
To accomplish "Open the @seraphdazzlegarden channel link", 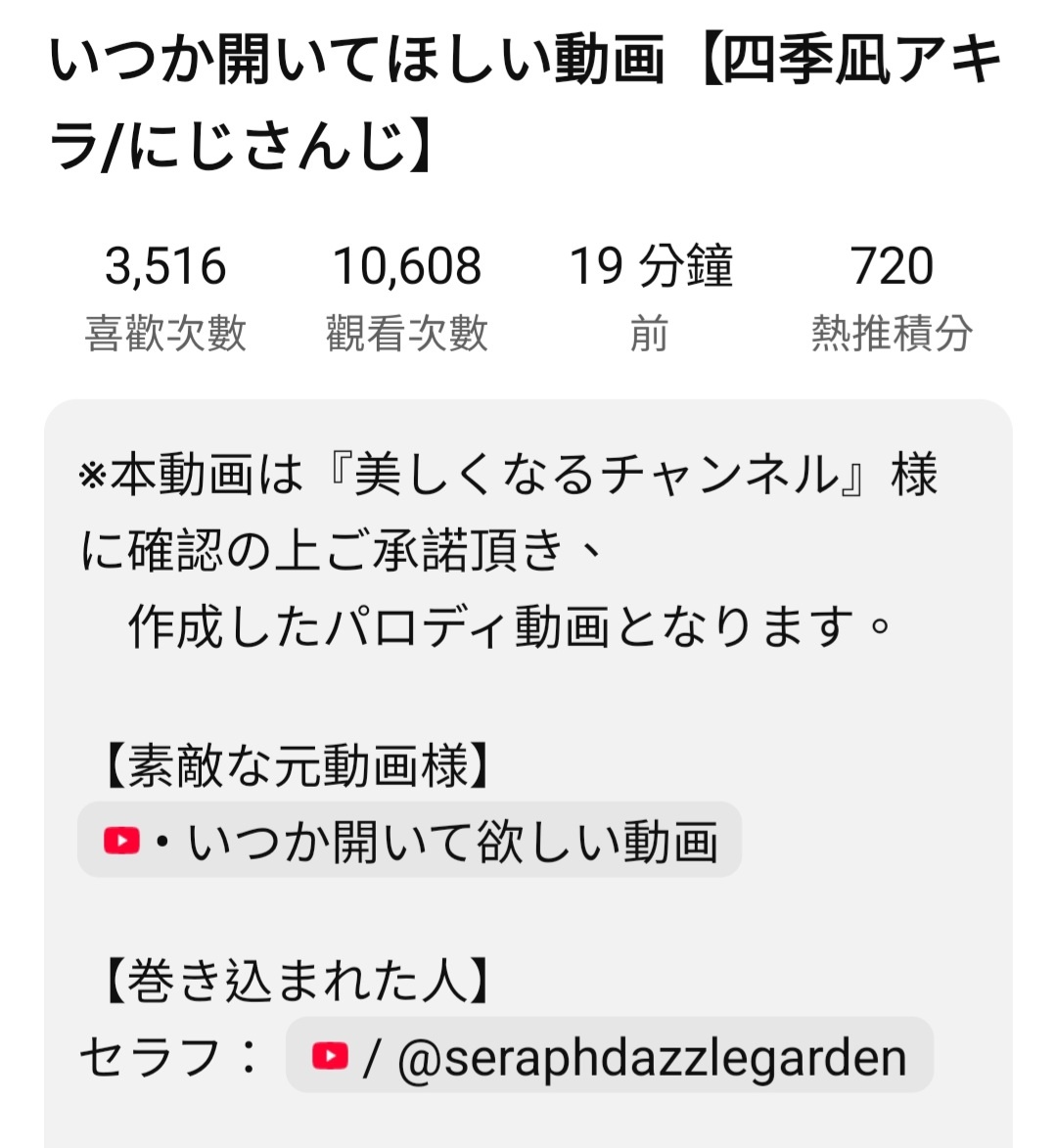I will coord(609,1056).
